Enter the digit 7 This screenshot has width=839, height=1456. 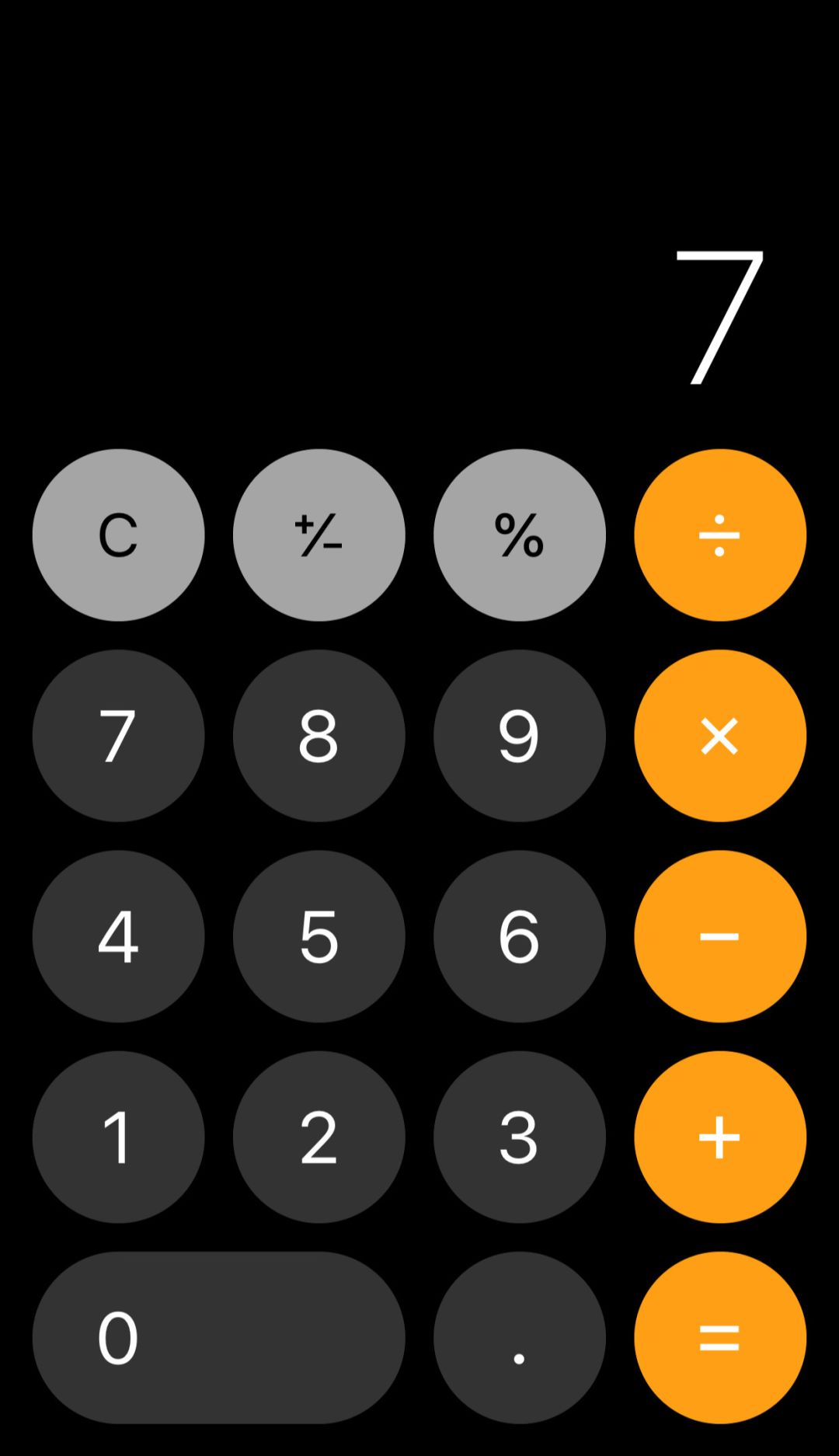point(118,736)
